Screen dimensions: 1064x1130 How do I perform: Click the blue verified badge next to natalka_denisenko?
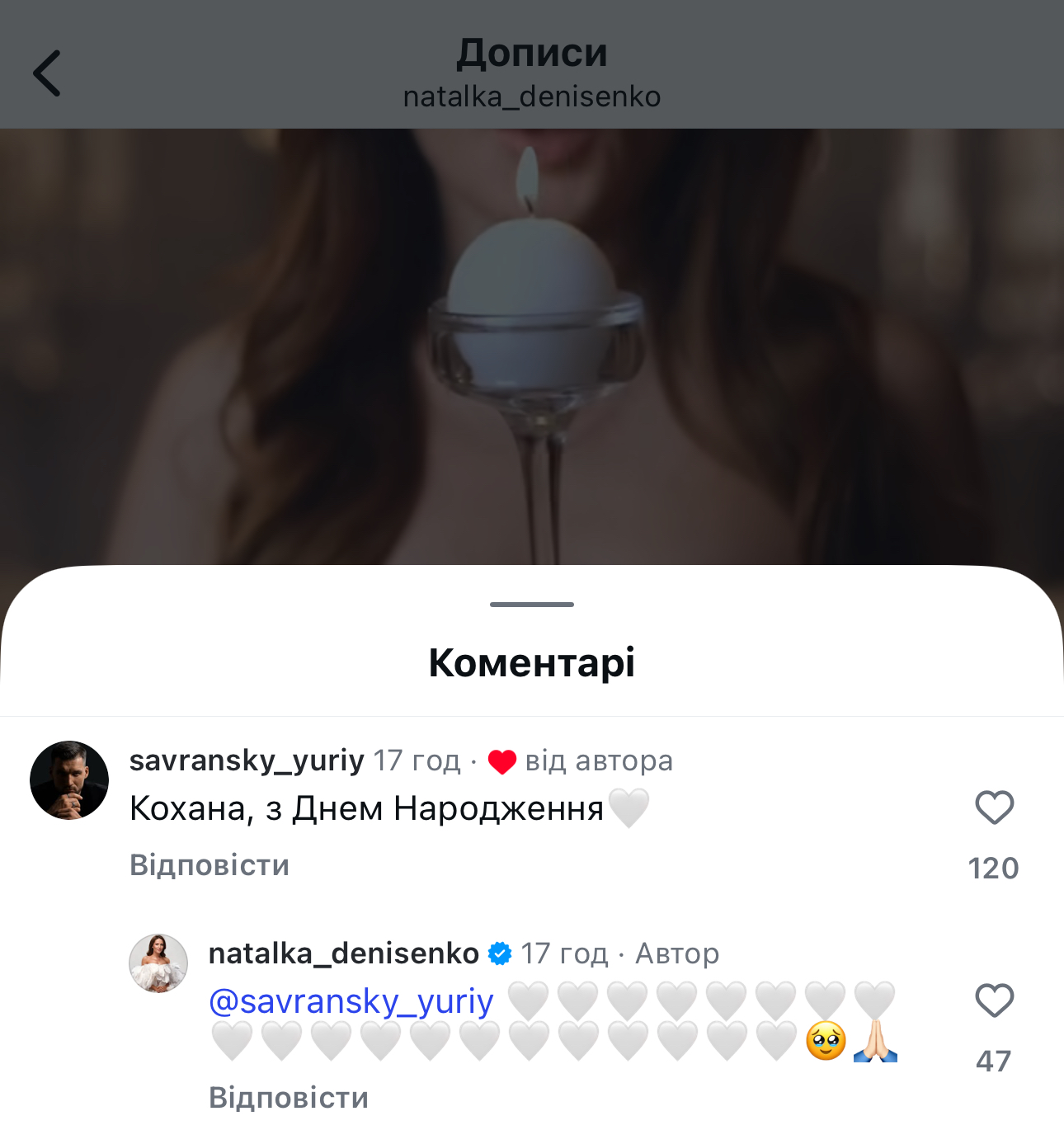pos(499,953)
